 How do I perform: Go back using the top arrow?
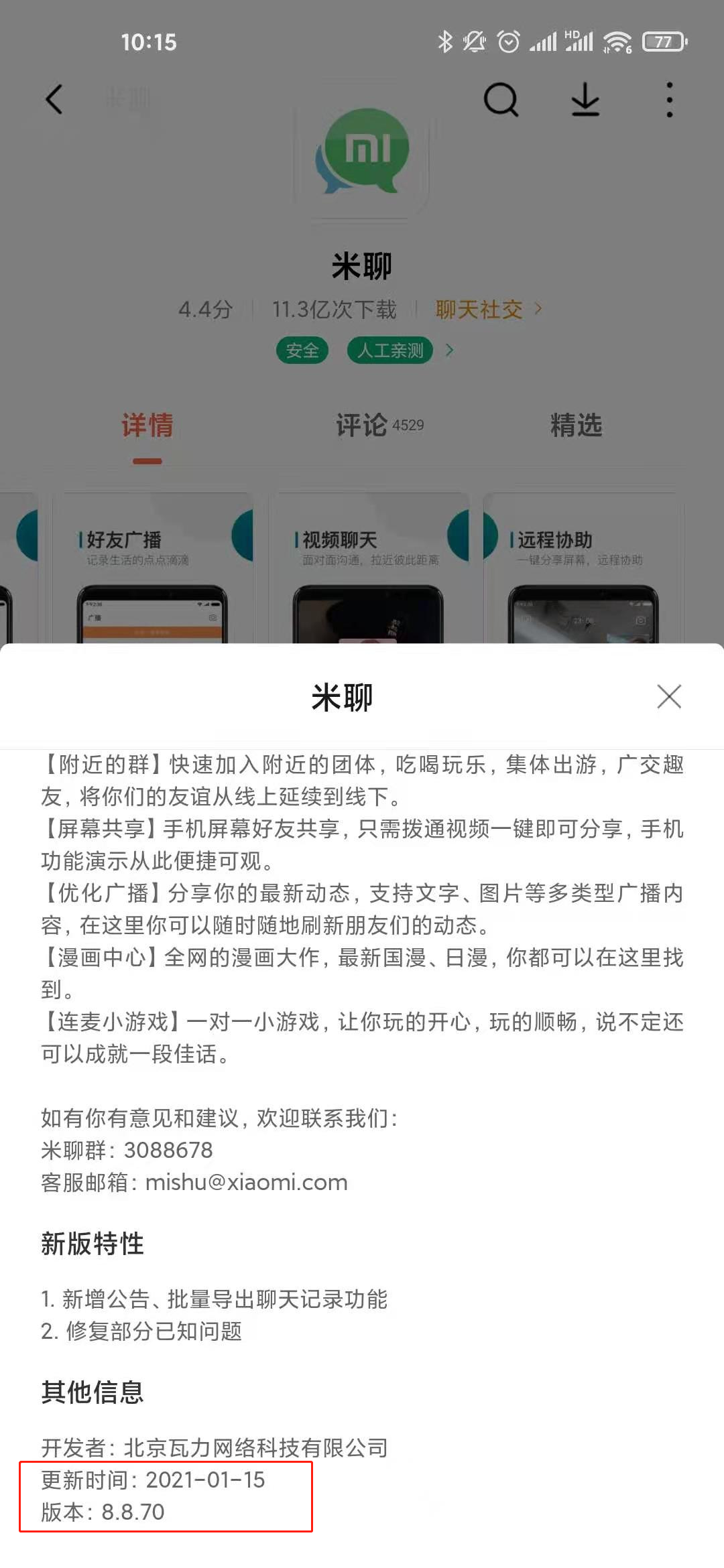(54, 100)
